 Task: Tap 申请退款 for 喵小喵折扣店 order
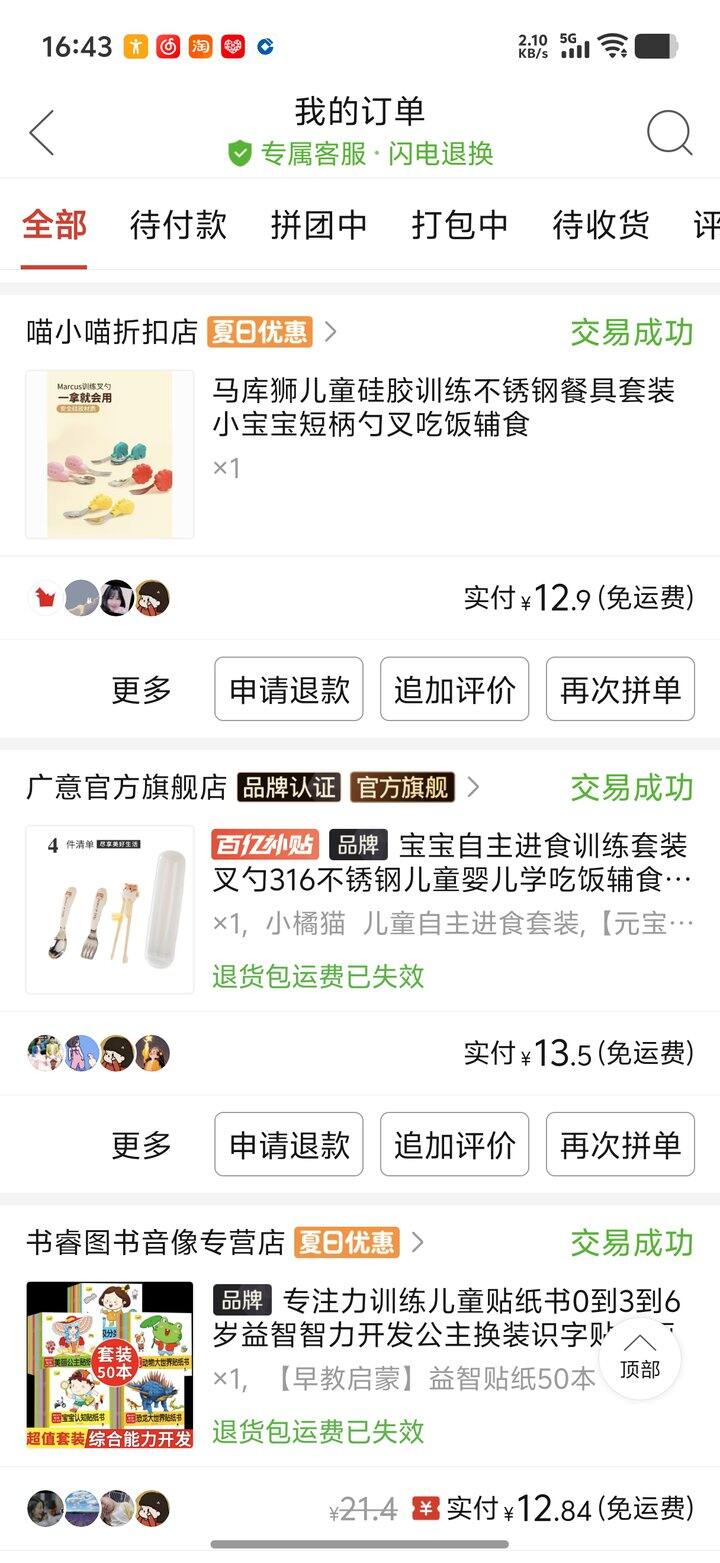(x=289, y=689)
